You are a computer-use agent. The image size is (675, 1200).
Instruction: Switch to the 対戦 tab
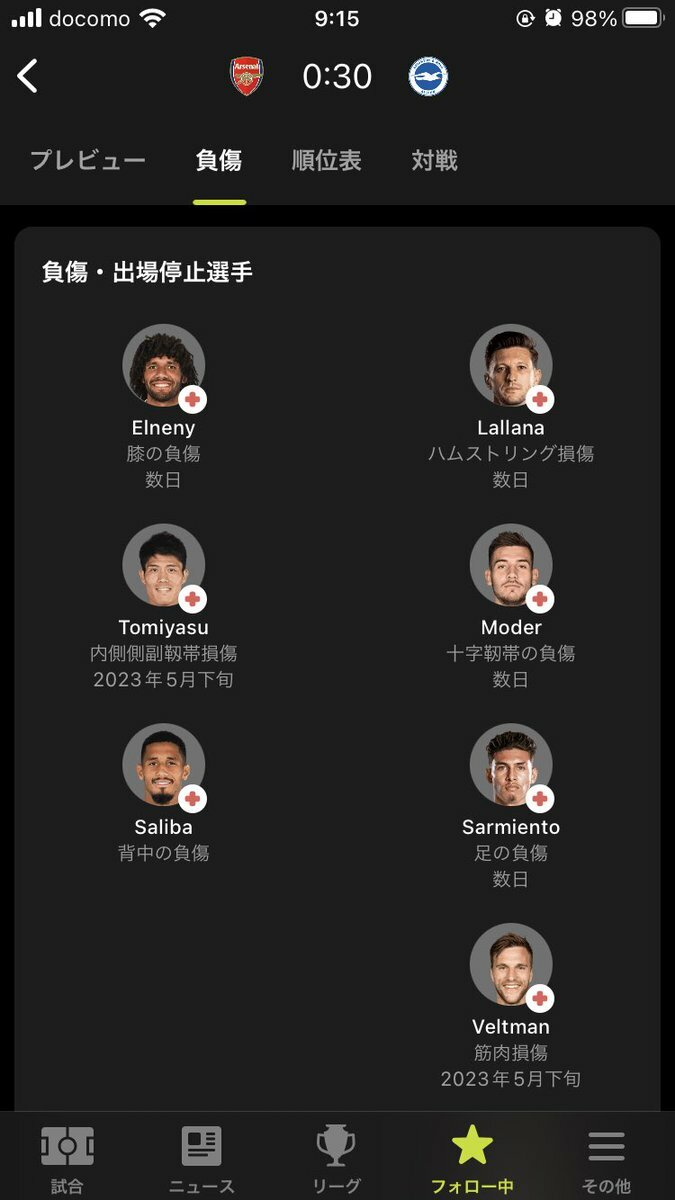[x=435, y=160]
